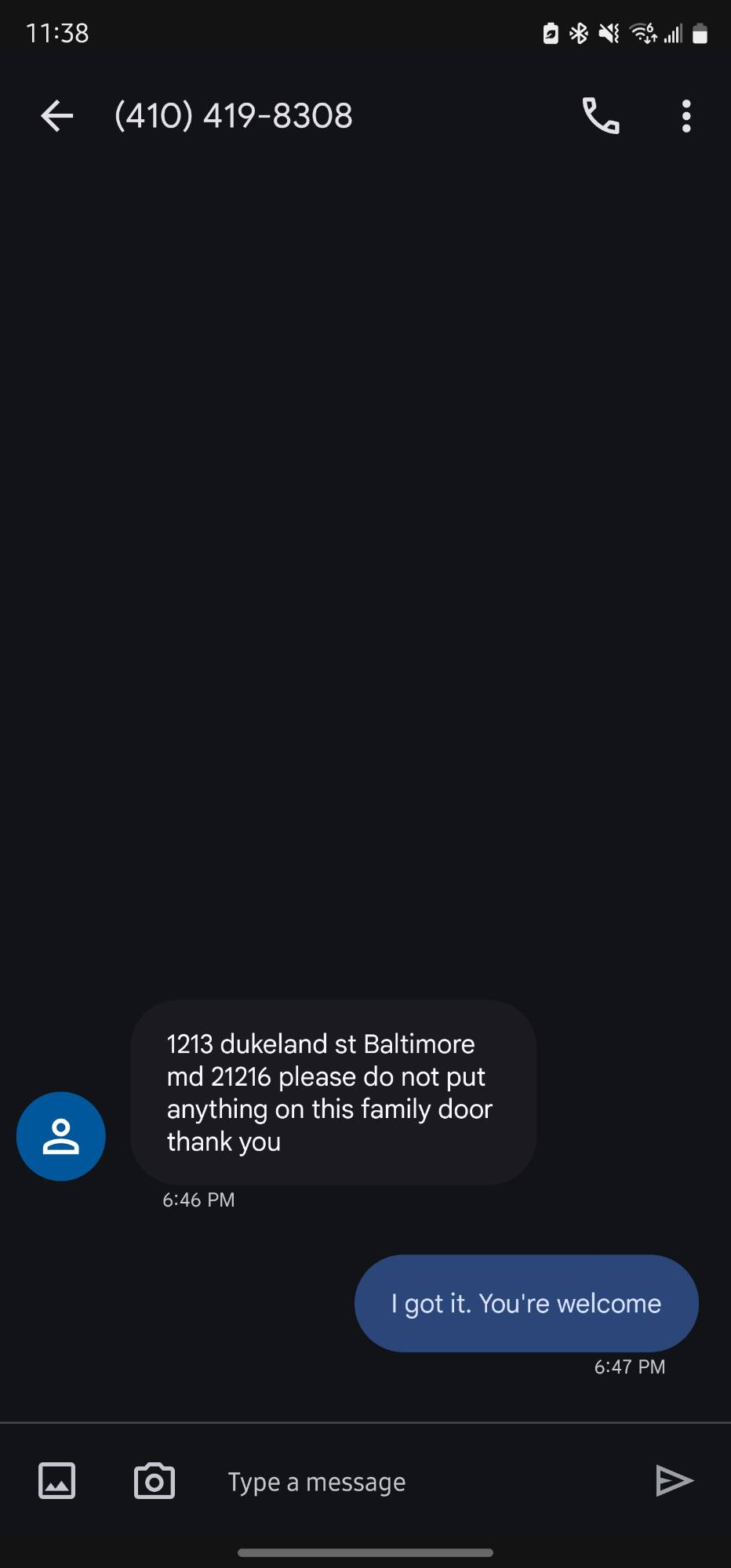Open the three-dot overflow menu
The image size is (731, 1568).
[x=686, y=116]
